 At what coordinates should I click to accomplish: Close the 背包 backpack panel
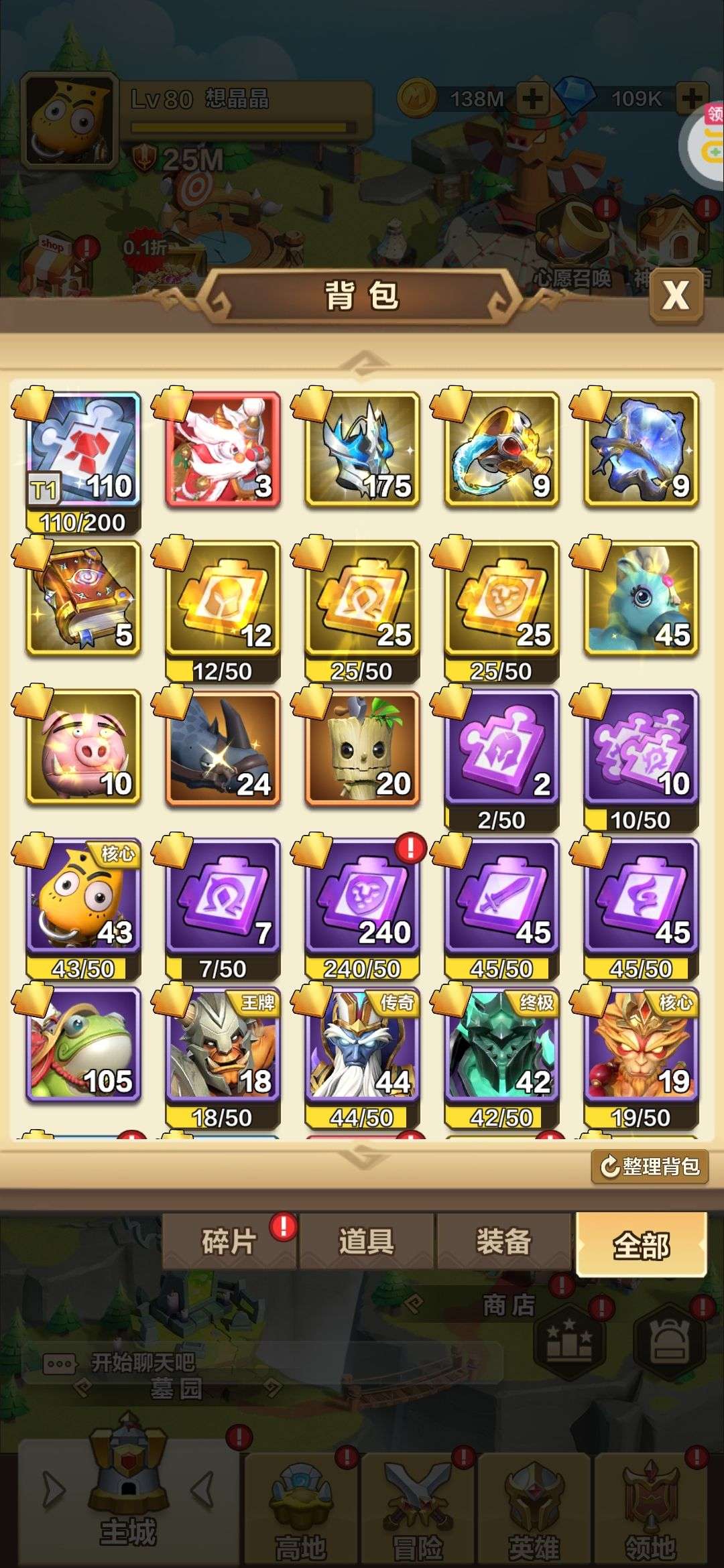pos(676,295)
